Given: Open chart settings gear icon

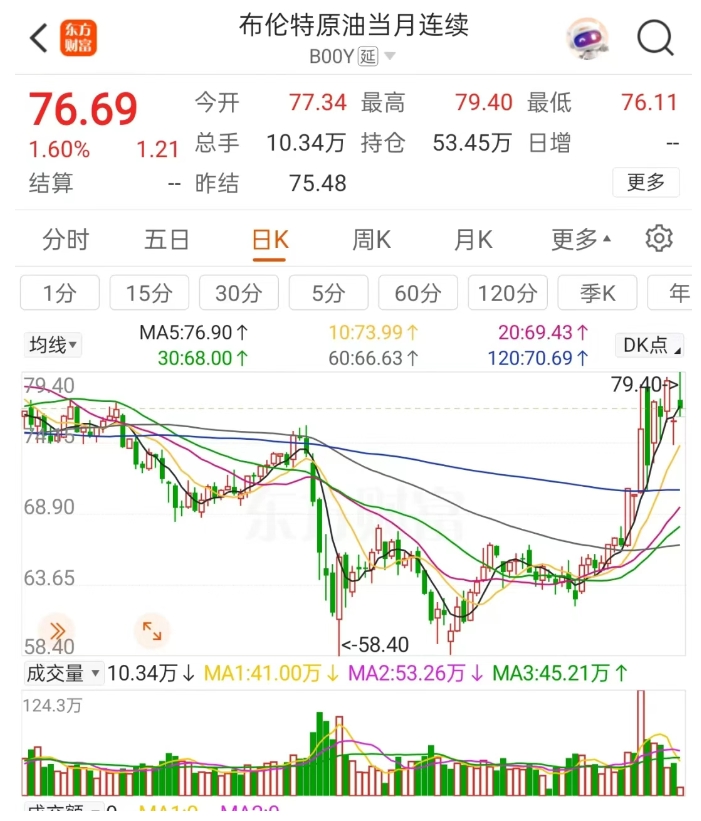Looking at the screenshot, I should (659, 239).
